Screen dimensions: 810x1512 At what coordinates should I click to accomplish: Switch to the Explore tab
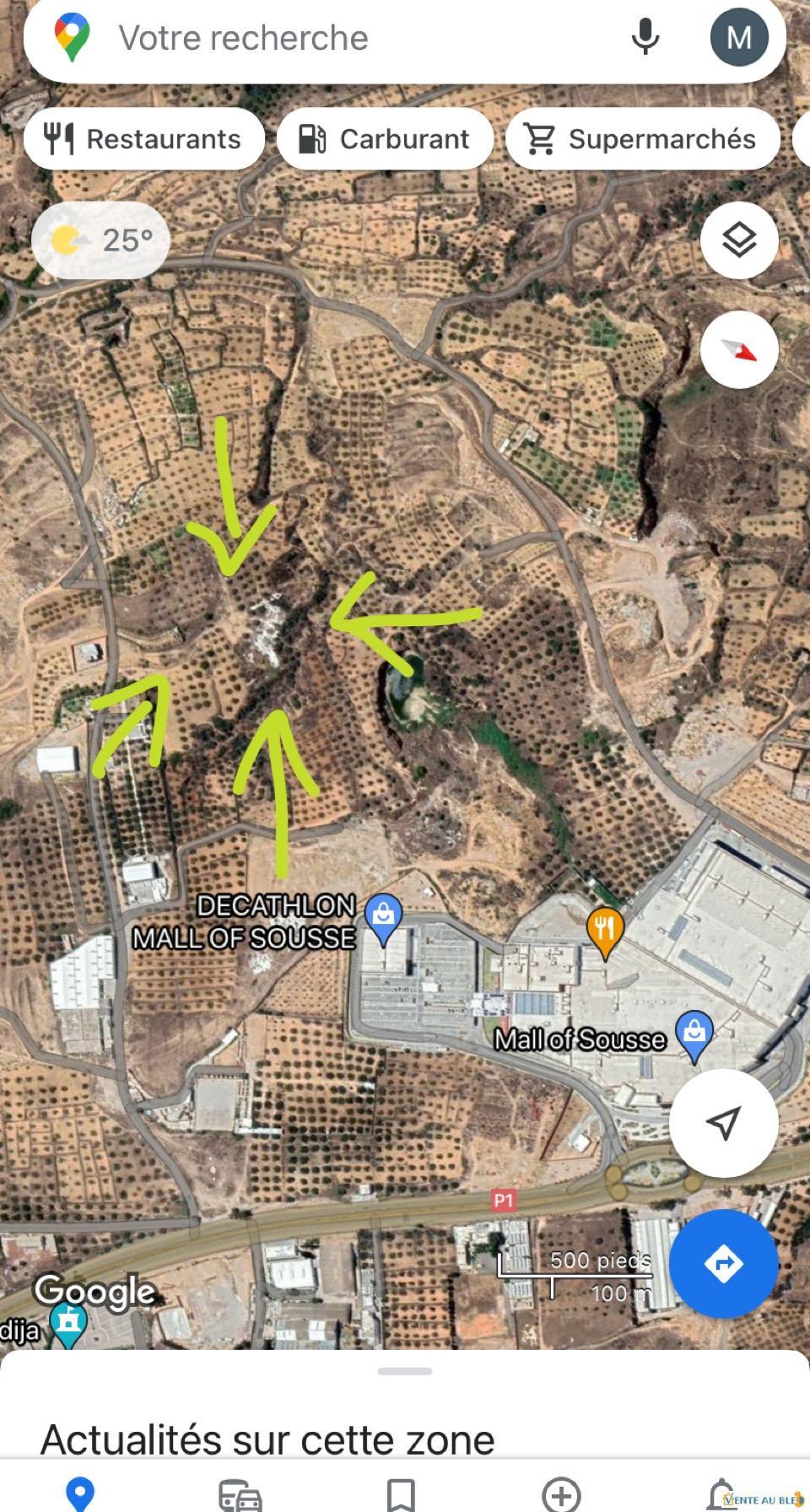coord(80,1493)
